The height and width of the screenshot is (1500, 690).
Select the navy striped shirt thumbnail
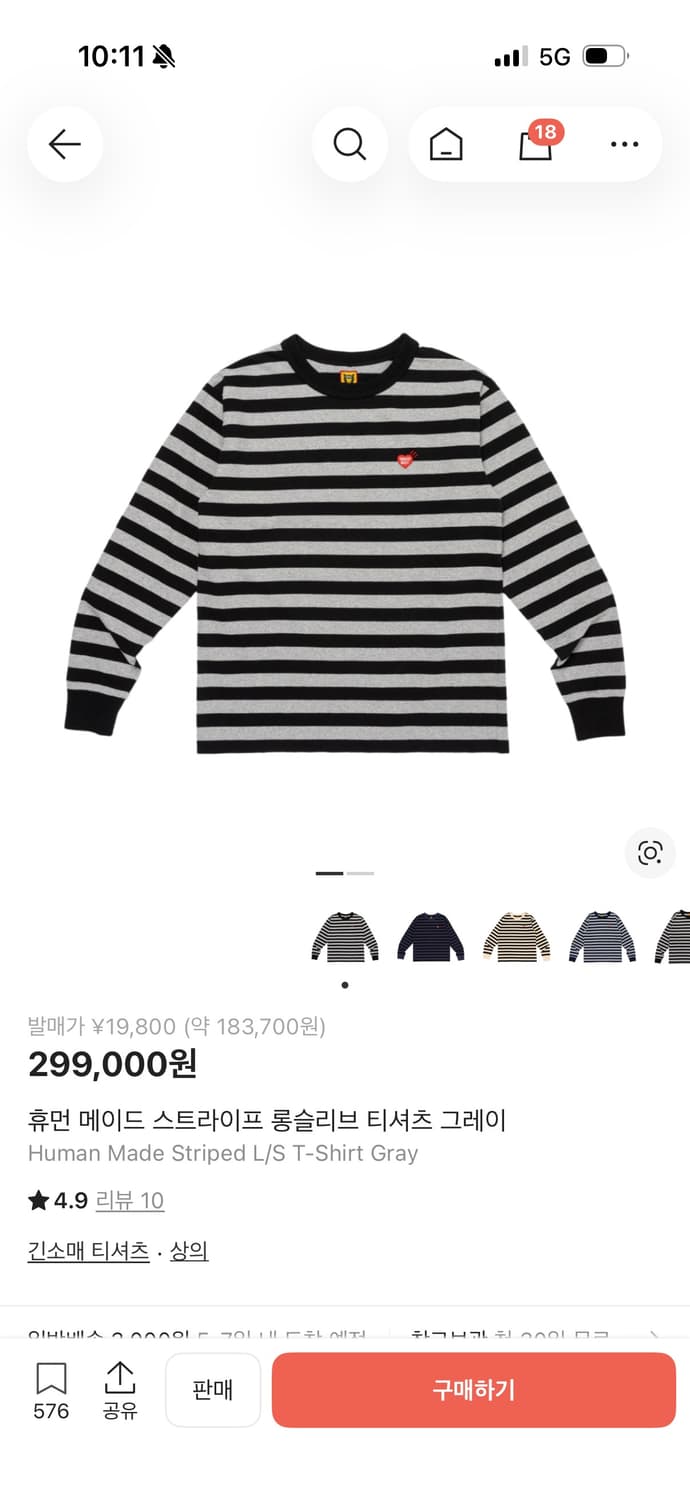pos(431,937)
